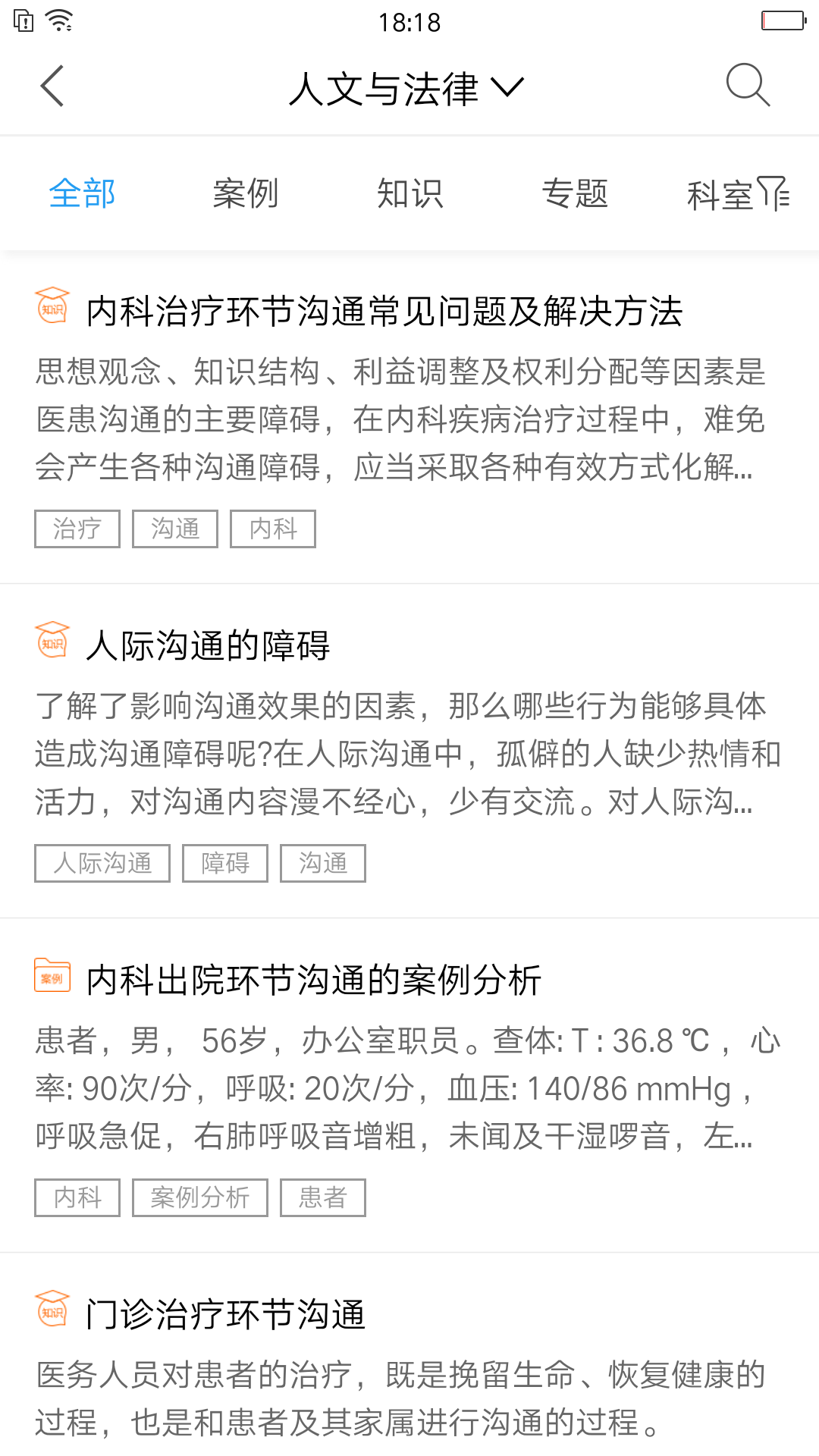The width and height of the screenshot is (819, 1456).
Task: Open the 门诊治疗环节沟通 article
Action: click(225, 1314)
